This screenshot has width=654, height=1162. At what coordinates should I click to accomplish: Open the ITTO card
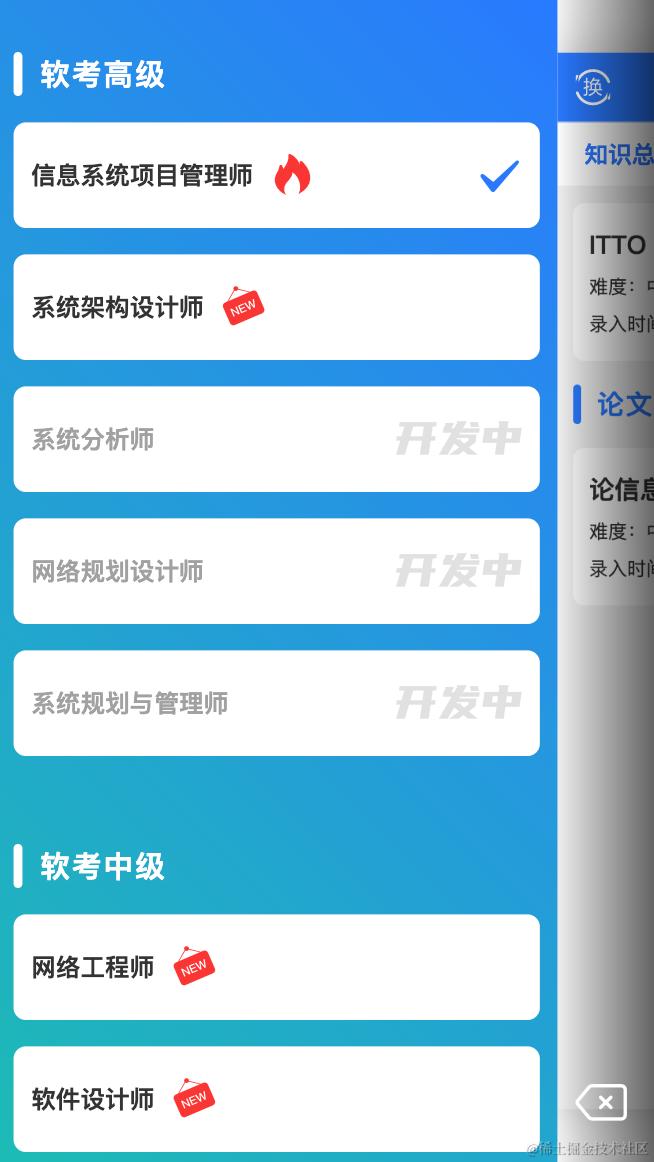pos(615,282)
